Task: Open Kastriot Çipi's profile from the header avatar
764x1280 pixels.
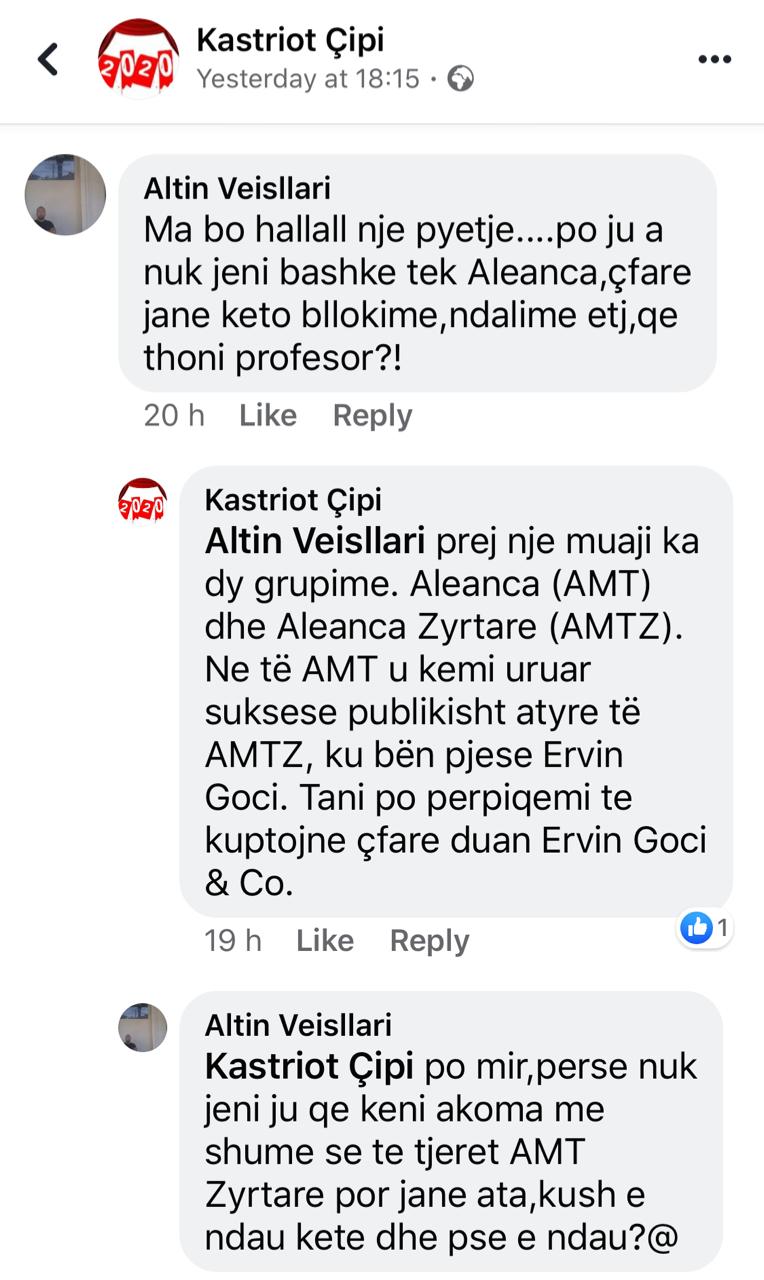Action: (x=137, y=59)
